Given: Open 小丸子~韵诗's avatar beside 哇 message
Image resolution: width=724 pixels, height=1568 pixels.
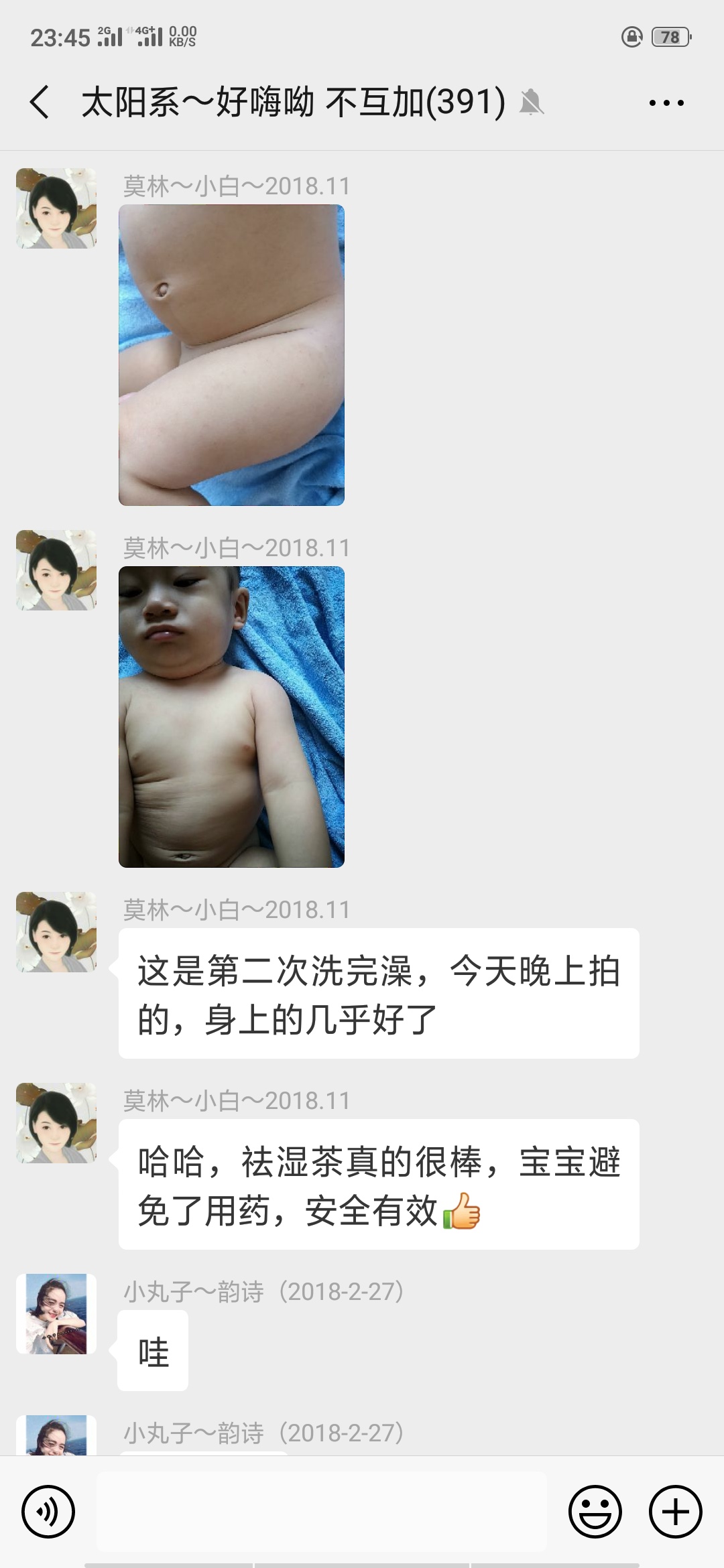Looking at the screenshot, I should pyautogui.click(x=56, y=1314).
